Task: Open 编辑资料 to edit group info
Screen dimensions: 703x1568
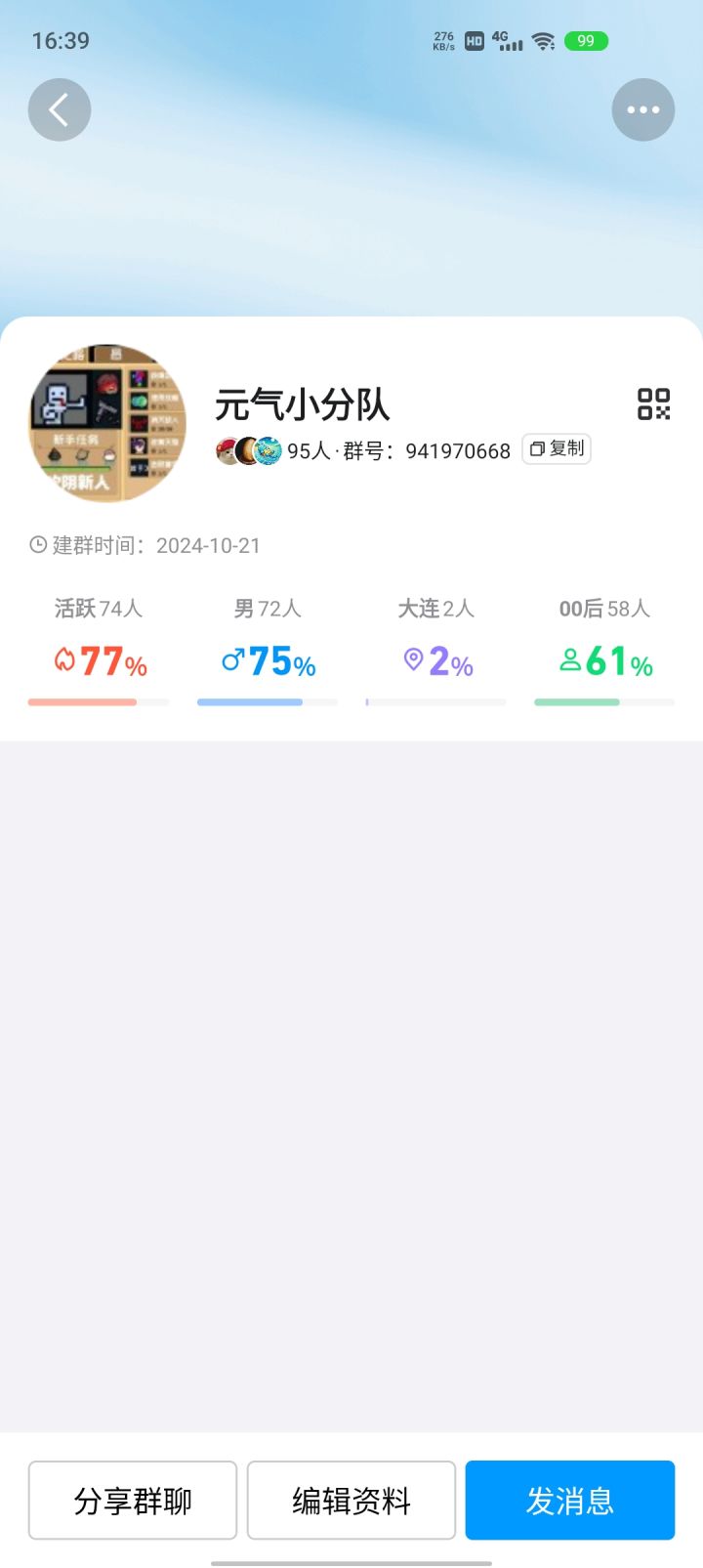Action: 351,1500
